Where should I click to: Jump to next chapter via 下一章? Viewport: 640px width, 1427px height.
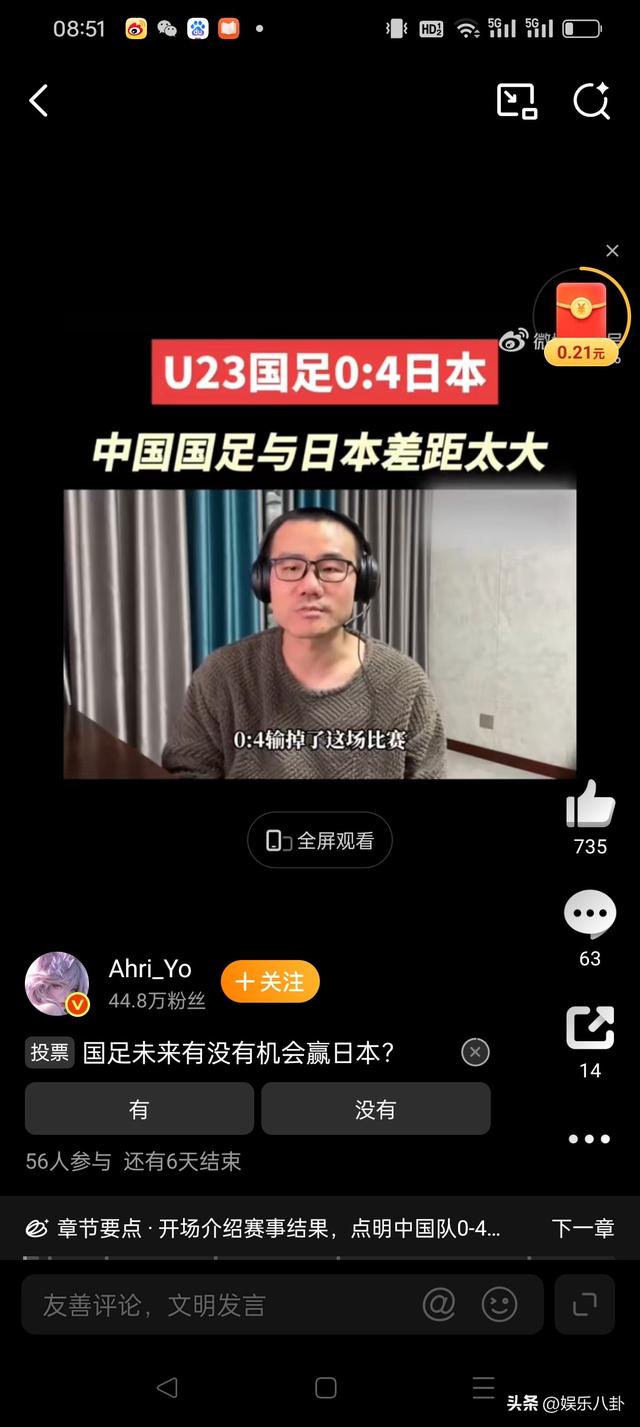coord(582,1229)
